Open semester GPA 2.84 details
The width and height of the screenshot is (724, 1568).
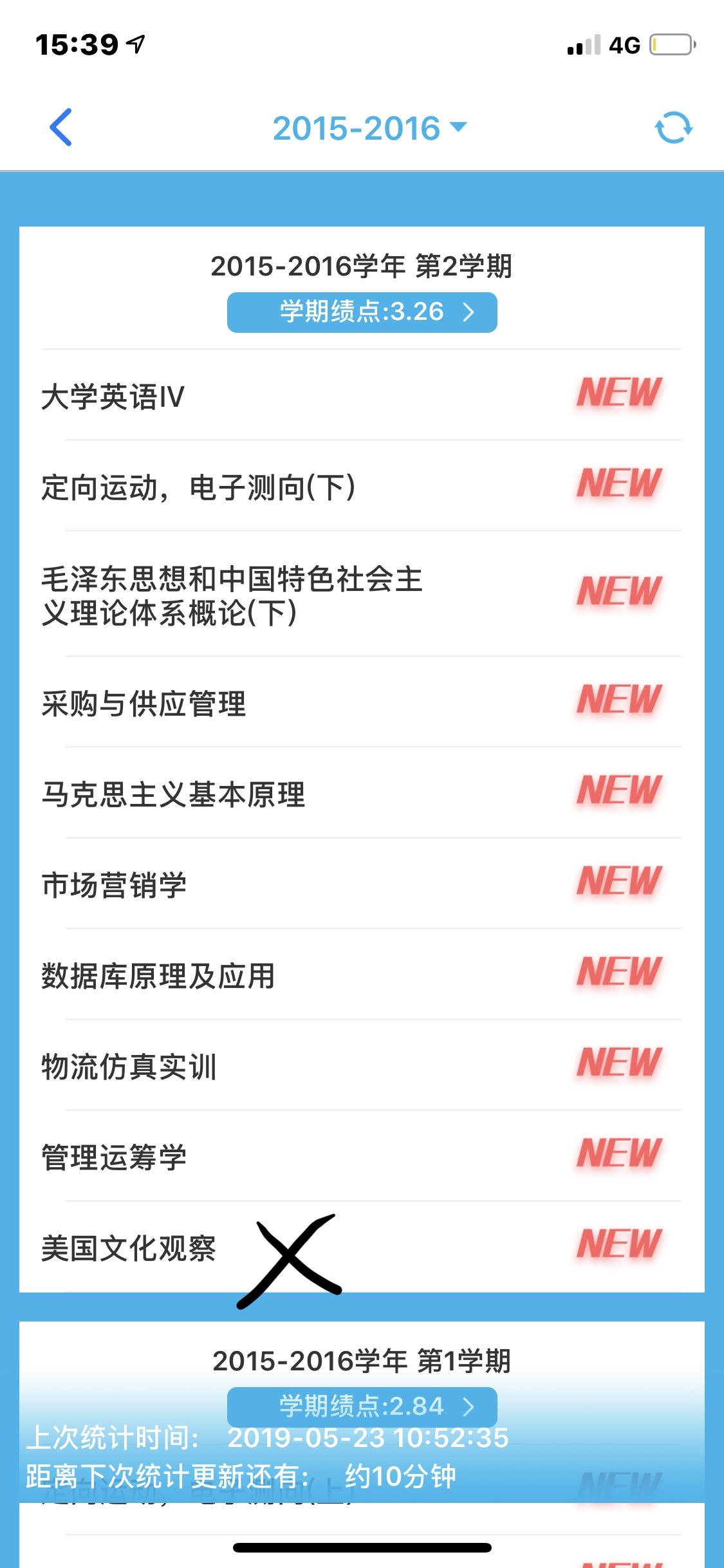(362, 1406)
